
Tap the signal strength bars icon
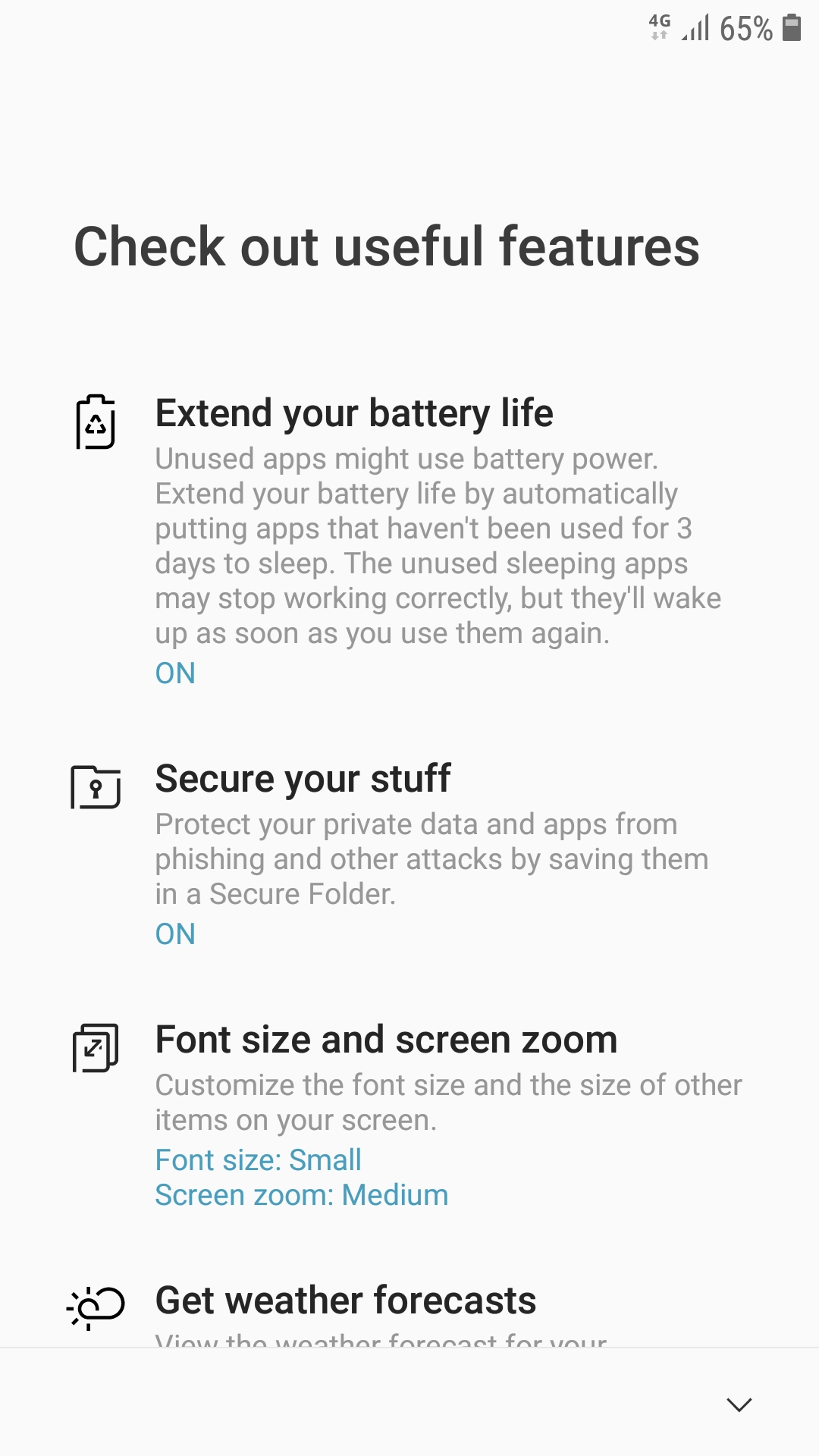(x=695, y=27)
